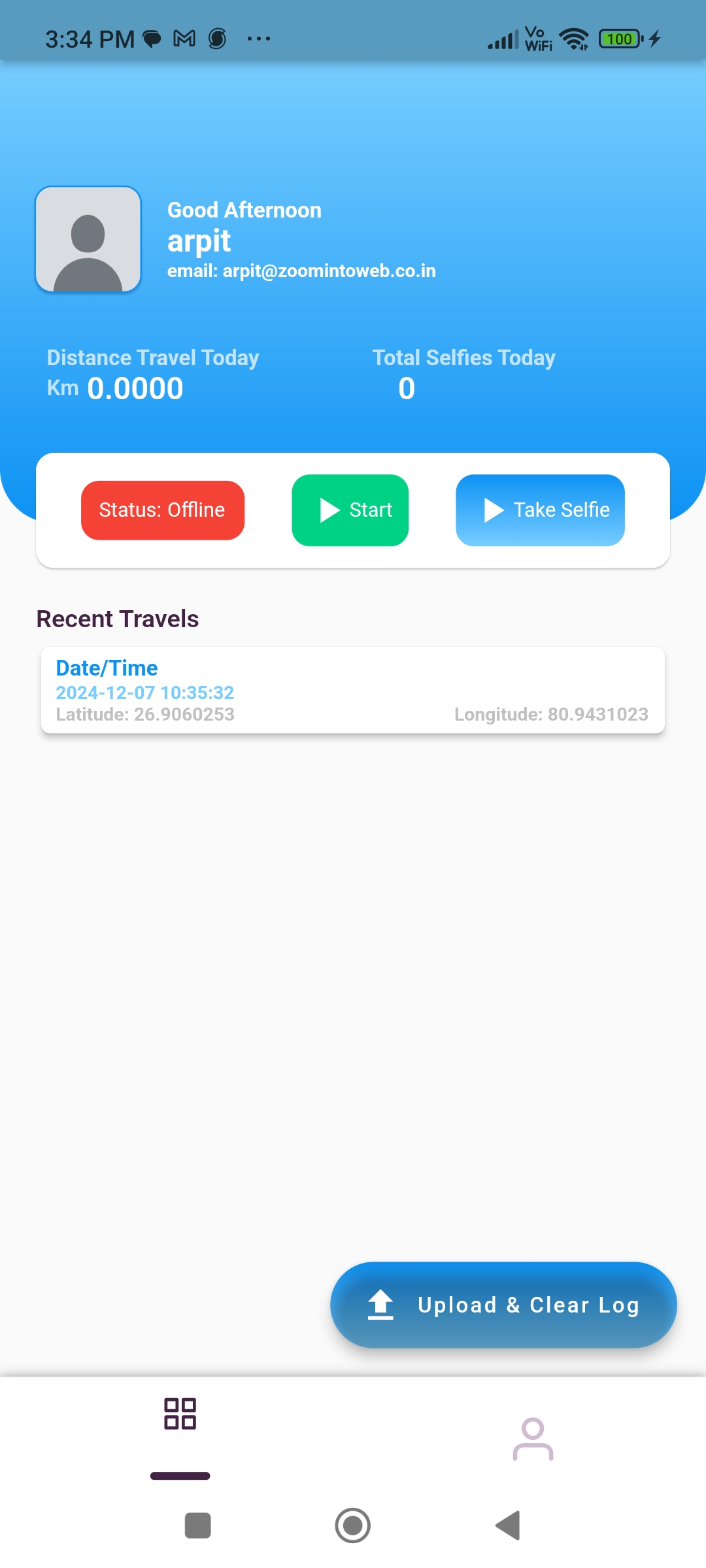Tap the red Status: Offline button
Viewport: 706px width, 1568px height.
[163, 510]
